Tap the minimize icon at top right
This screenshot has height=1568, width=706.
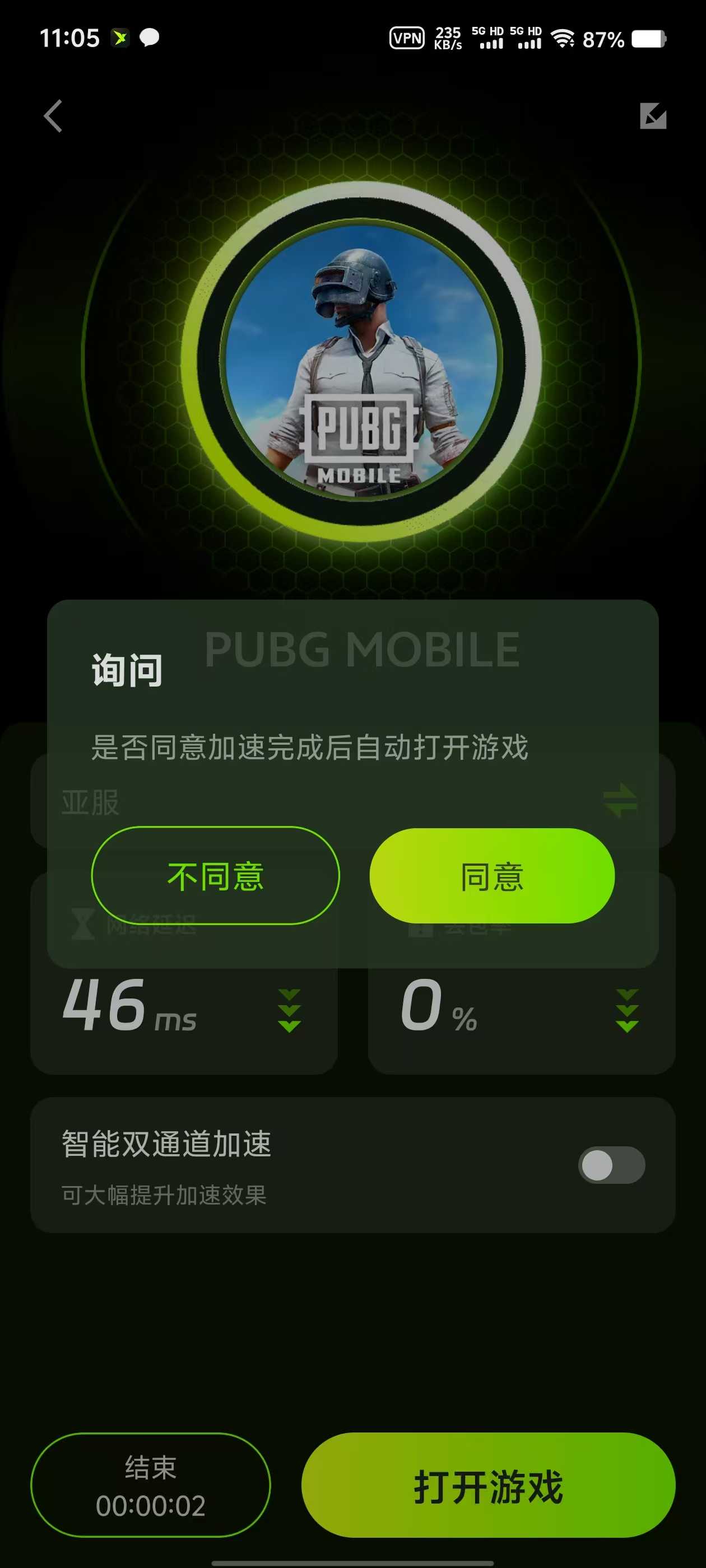click(x=653, y=116)
